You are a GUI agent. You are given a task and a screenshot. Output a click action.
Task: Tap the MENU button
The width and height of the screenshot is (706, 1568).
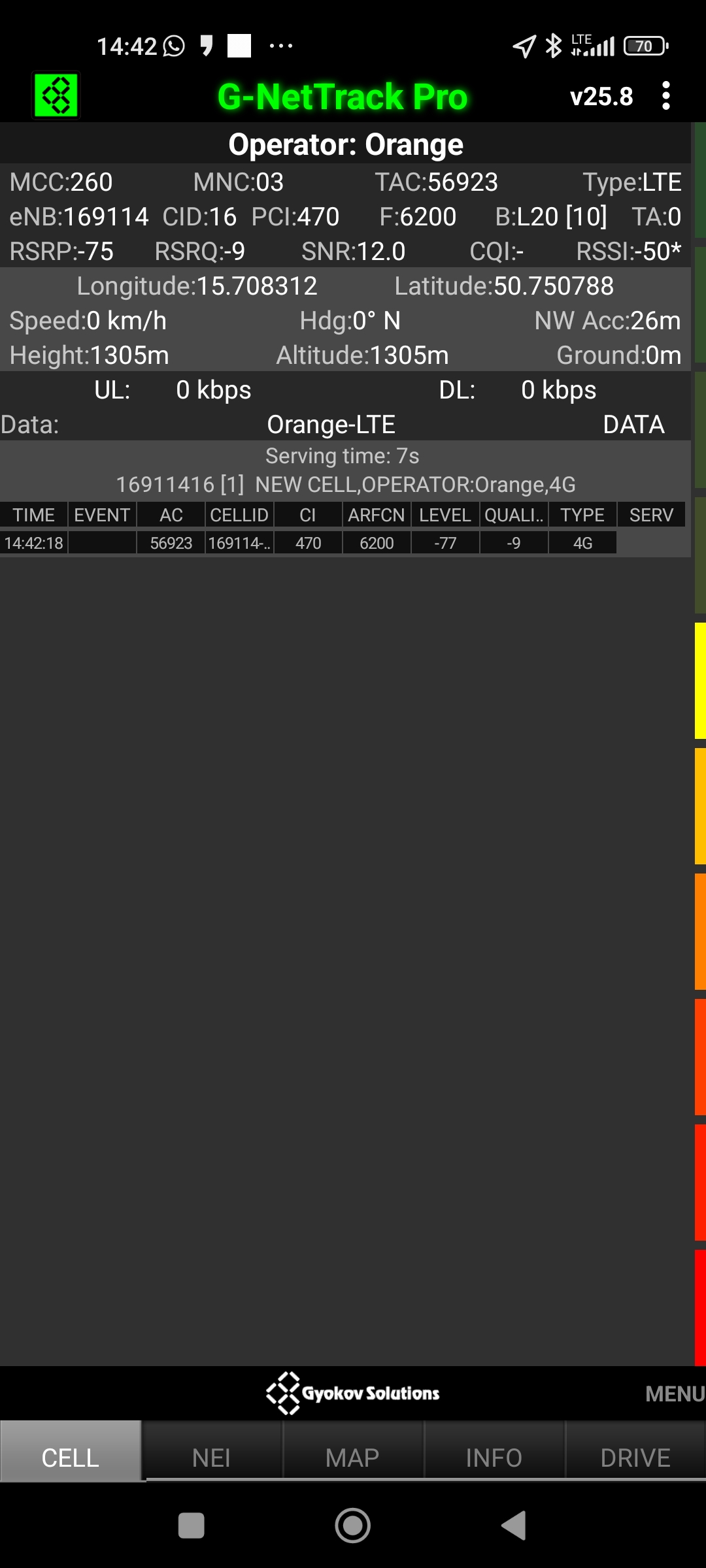tap(673, 1394)
